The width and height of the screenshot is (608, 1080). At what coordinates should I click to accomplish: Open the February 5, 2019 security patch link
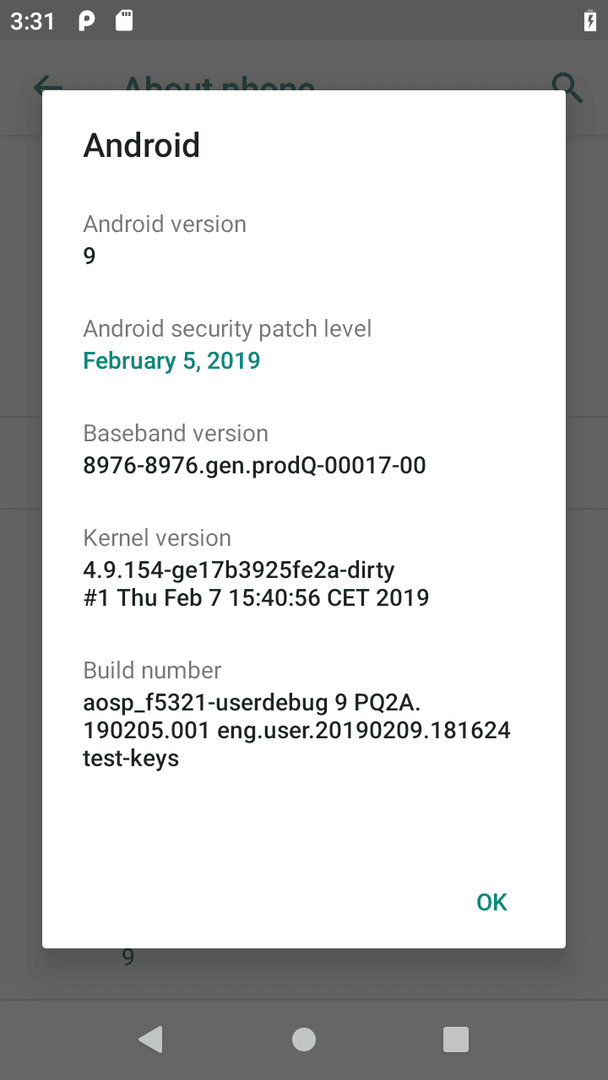pyautogui.click(x=171, y=360)
